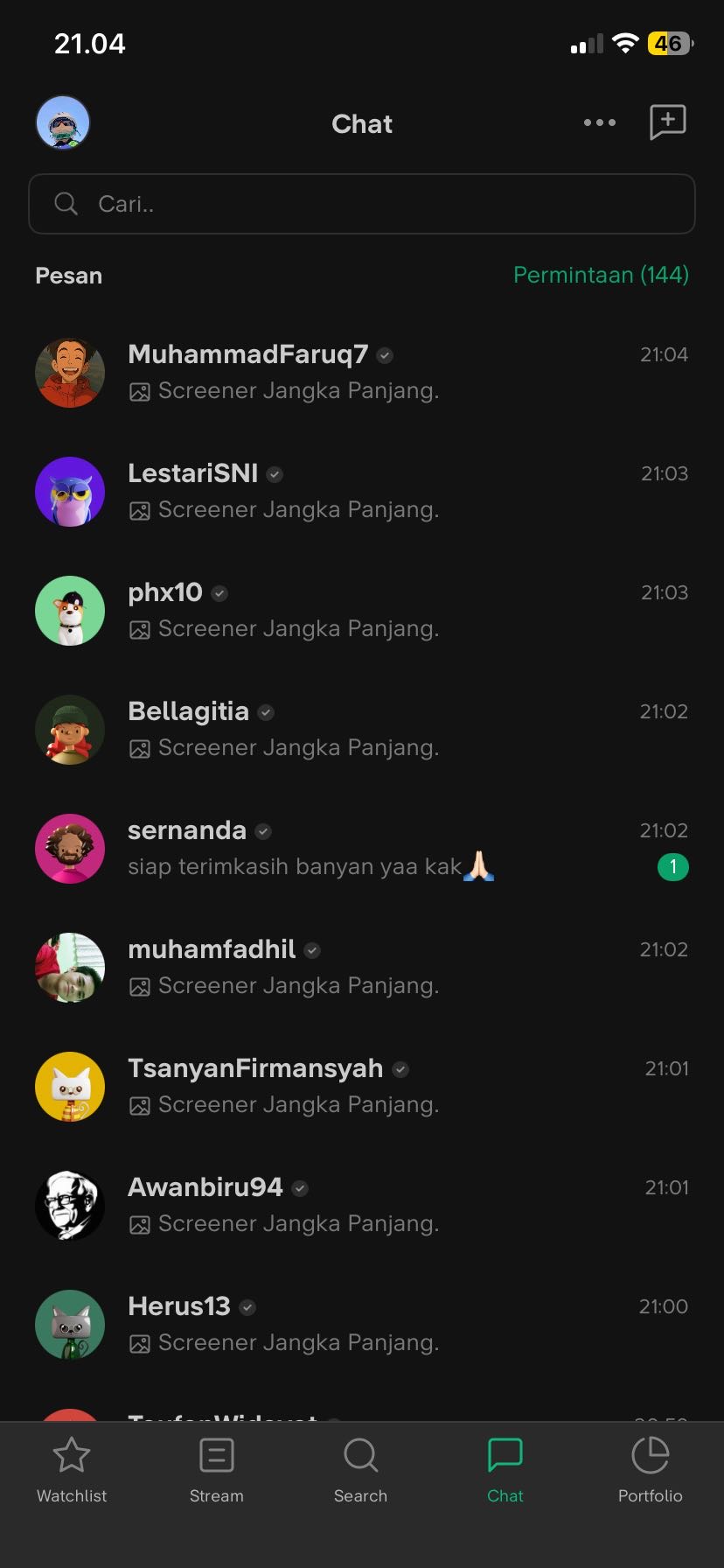Open your profile avatar
This screenshot has height=1568, width=724.
(63, 122)
